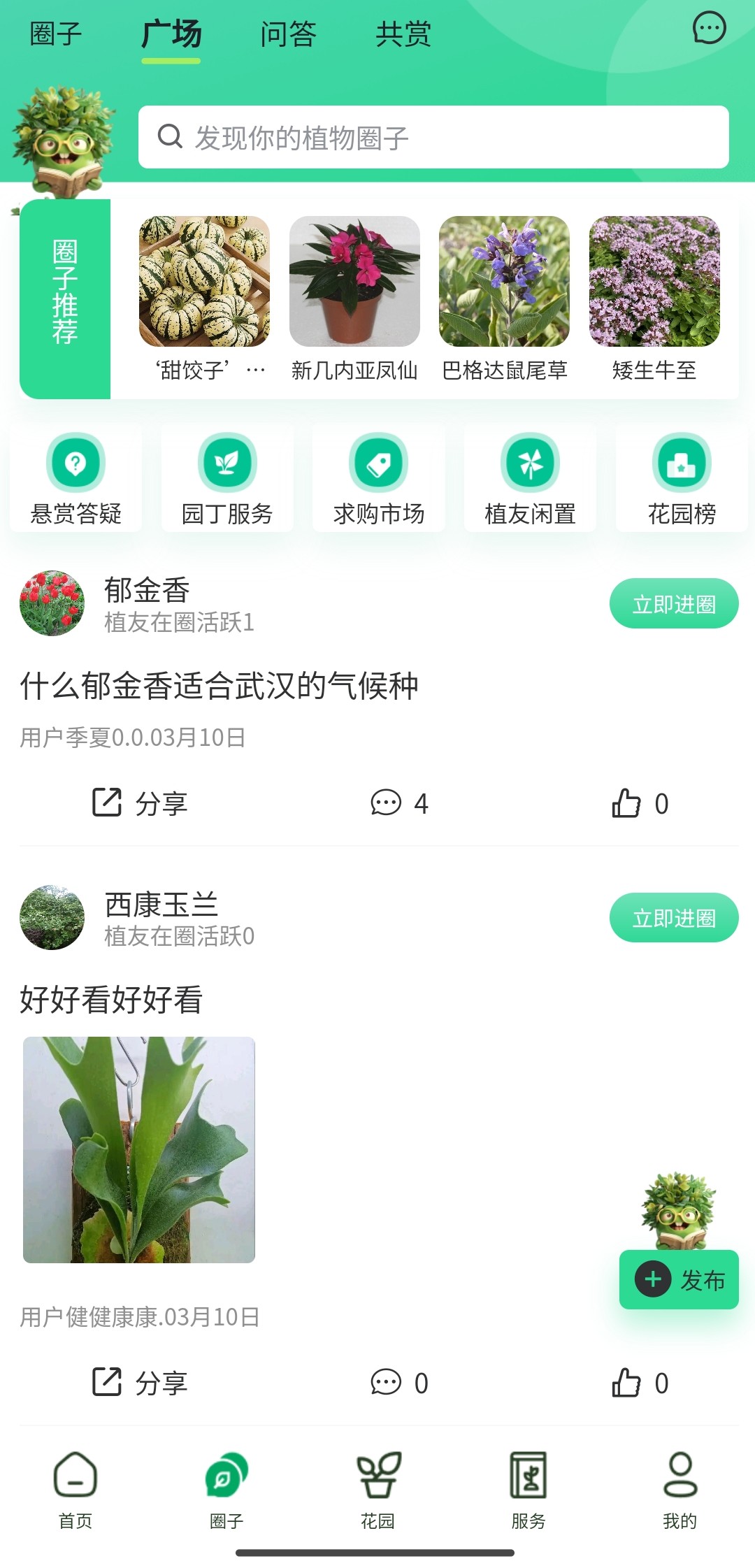Image resolution: width=755 pixels, height=1568 pixels.
Task: Switch to the 问答 top tab
Action: click(x=288, y=34)
